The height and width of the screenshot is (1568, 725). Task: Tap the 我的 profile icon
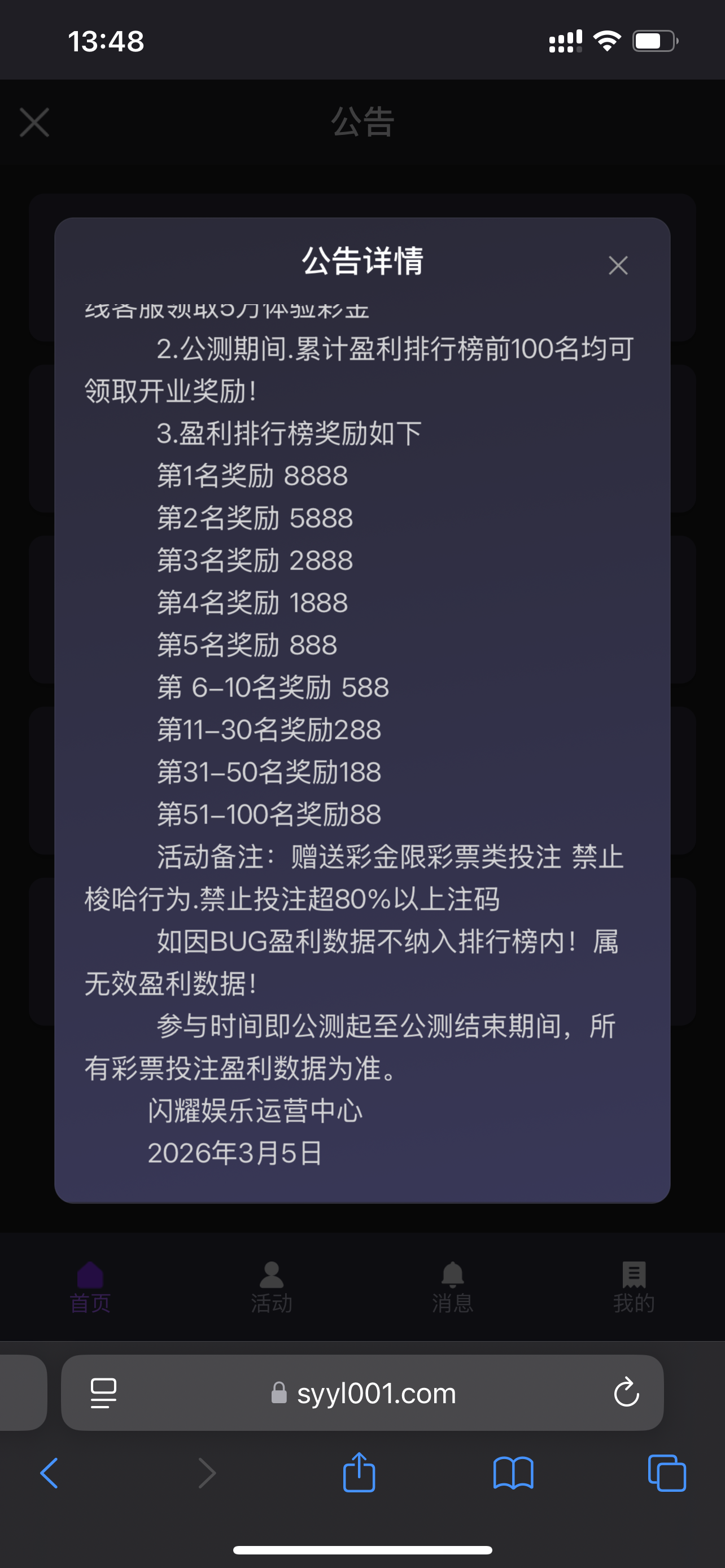pyautogui.click(x=634, y=1274)
